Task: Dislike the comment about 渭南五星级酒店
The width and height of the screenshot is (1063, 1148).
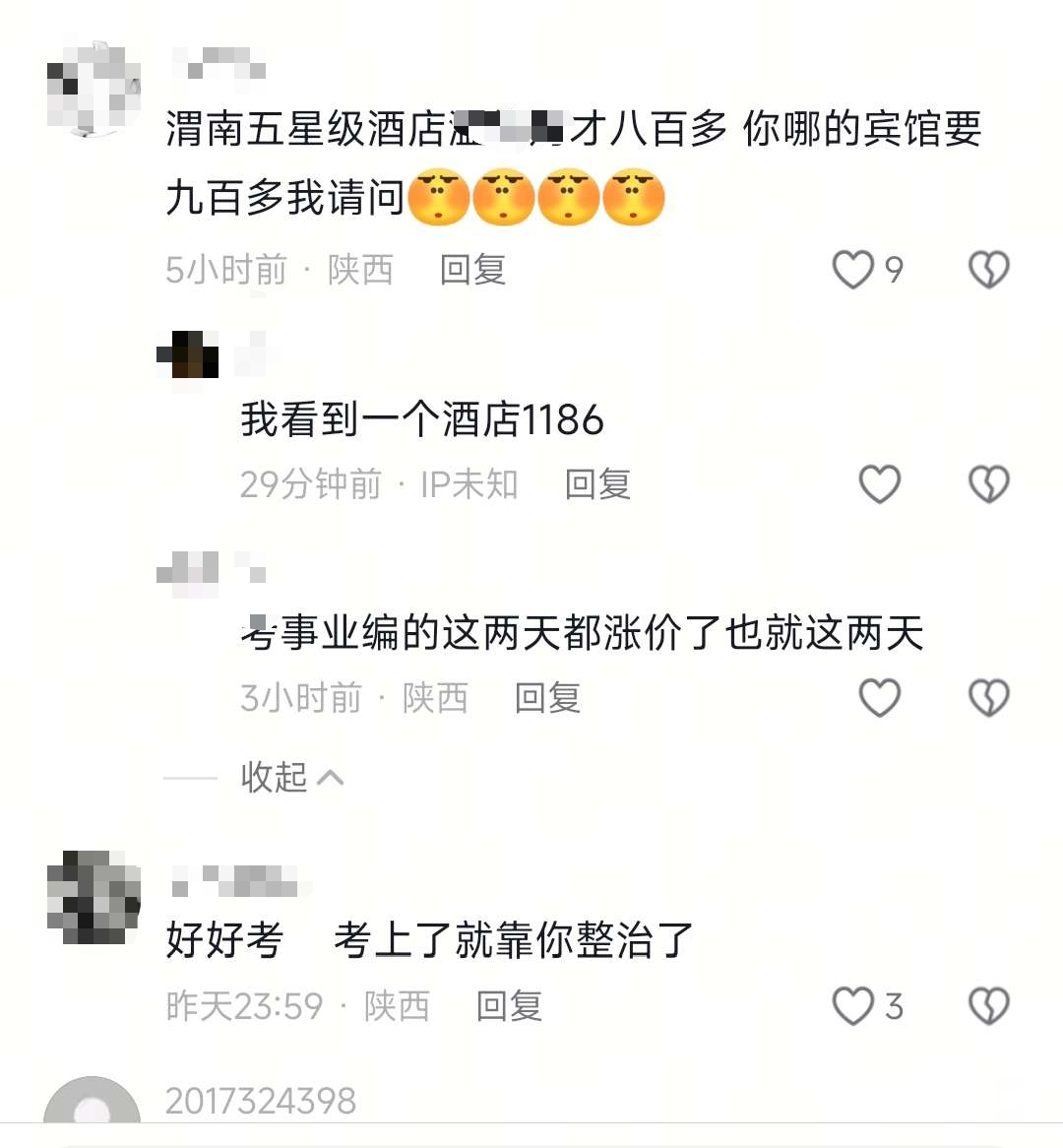Action: point(988,269)
